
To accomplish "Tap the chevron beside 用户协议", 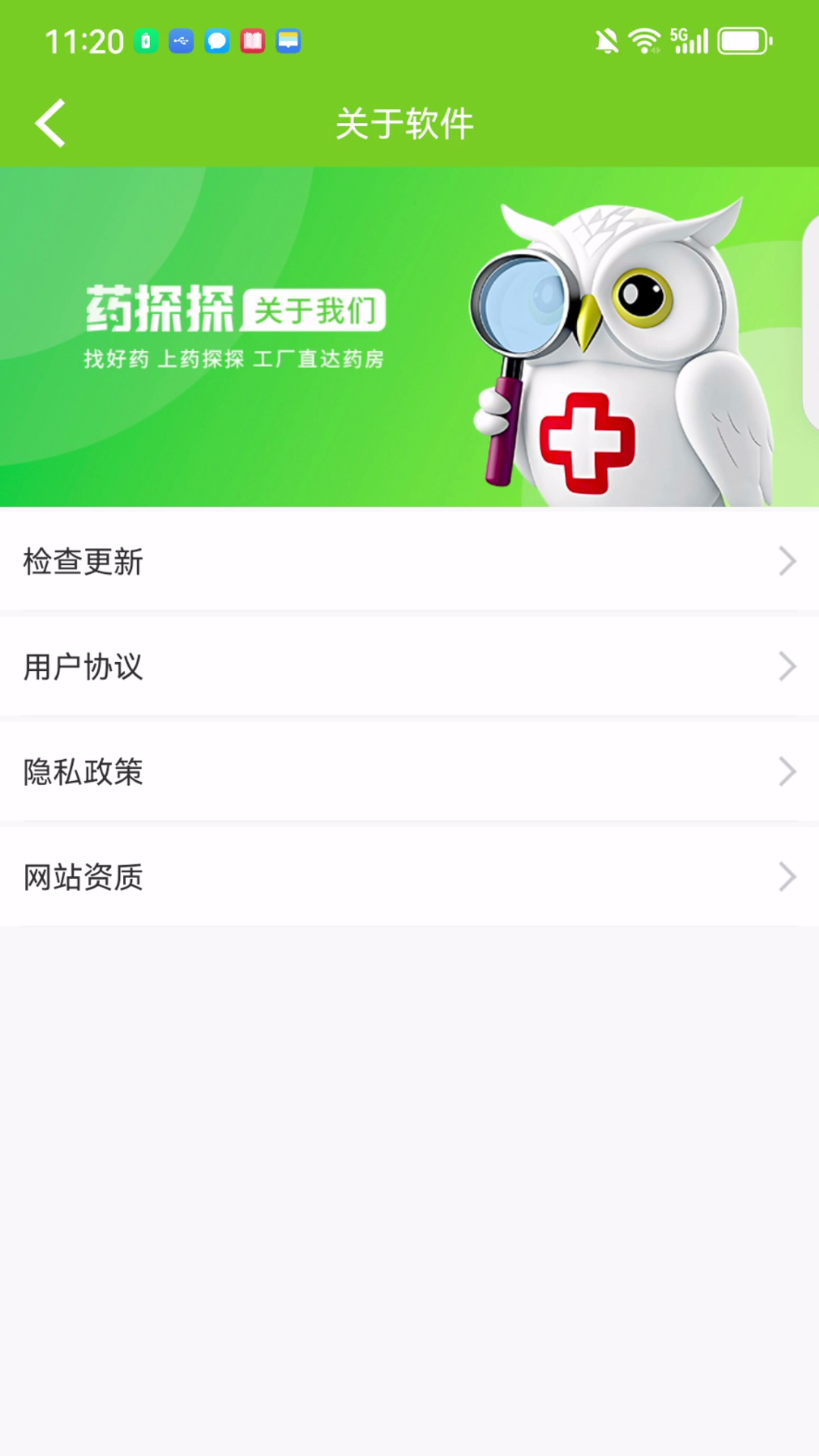I will 788,667.
